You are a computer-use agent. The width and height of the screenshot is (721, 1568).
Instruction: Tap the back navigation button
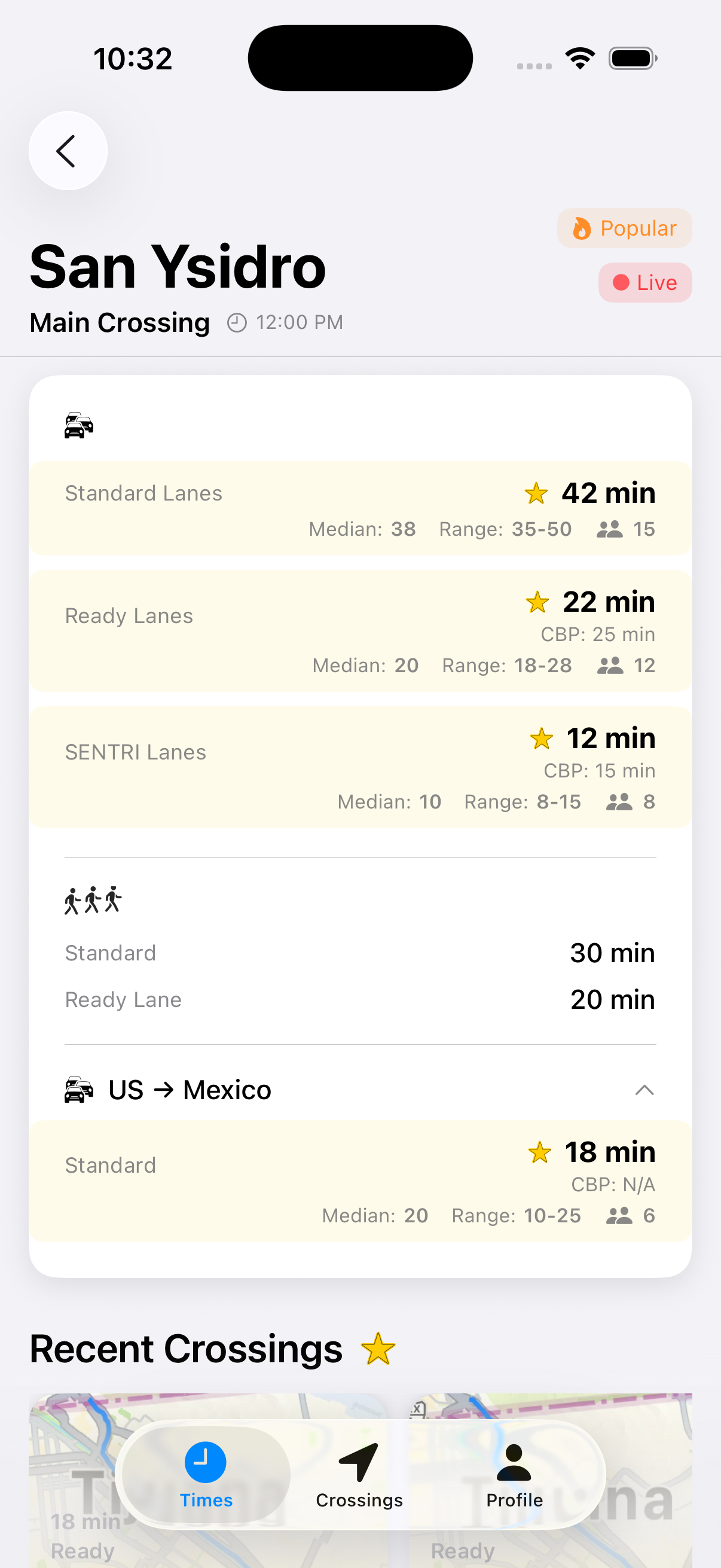(68, 150)
